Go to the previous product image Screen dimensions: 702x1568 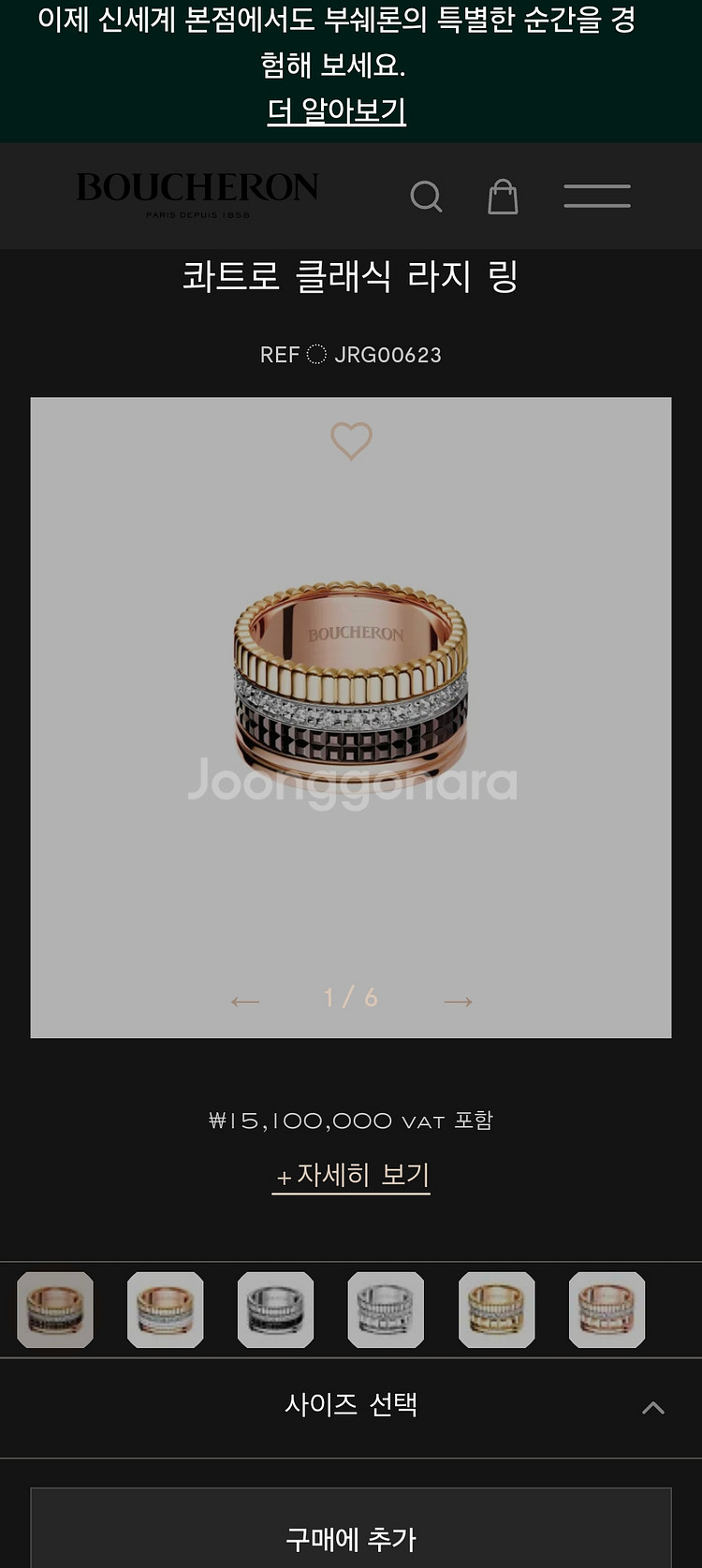click(x=245, y=1002)
